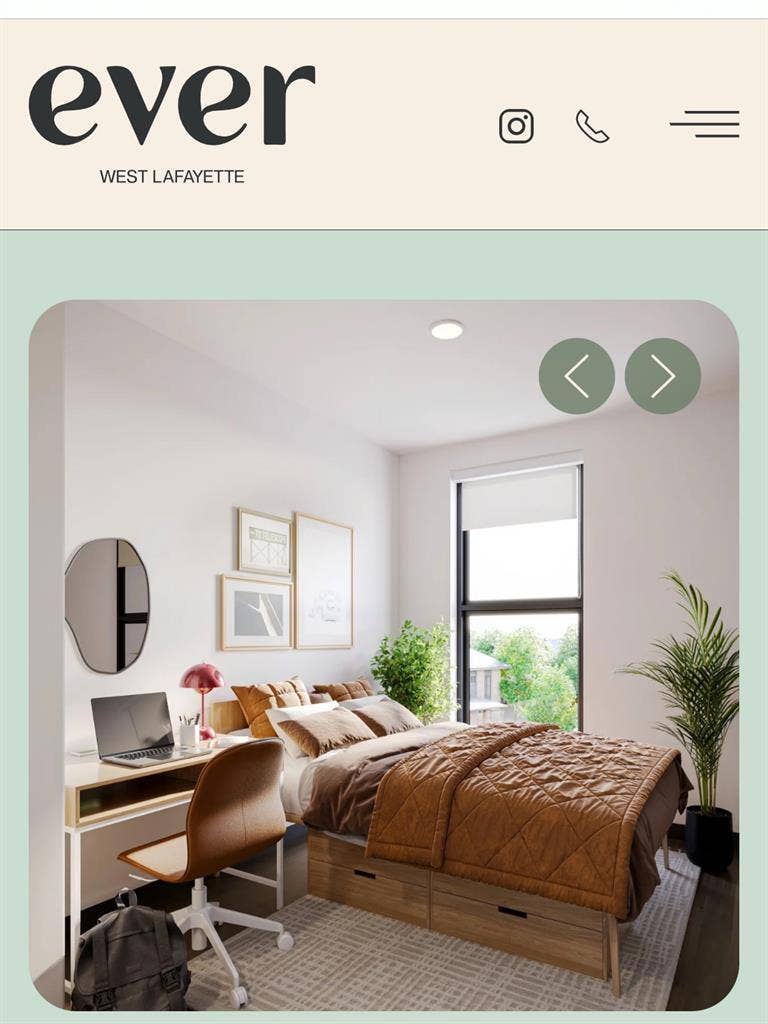Open the hamburger navigation menu
Screen dimensions: 768x1024
705,124
